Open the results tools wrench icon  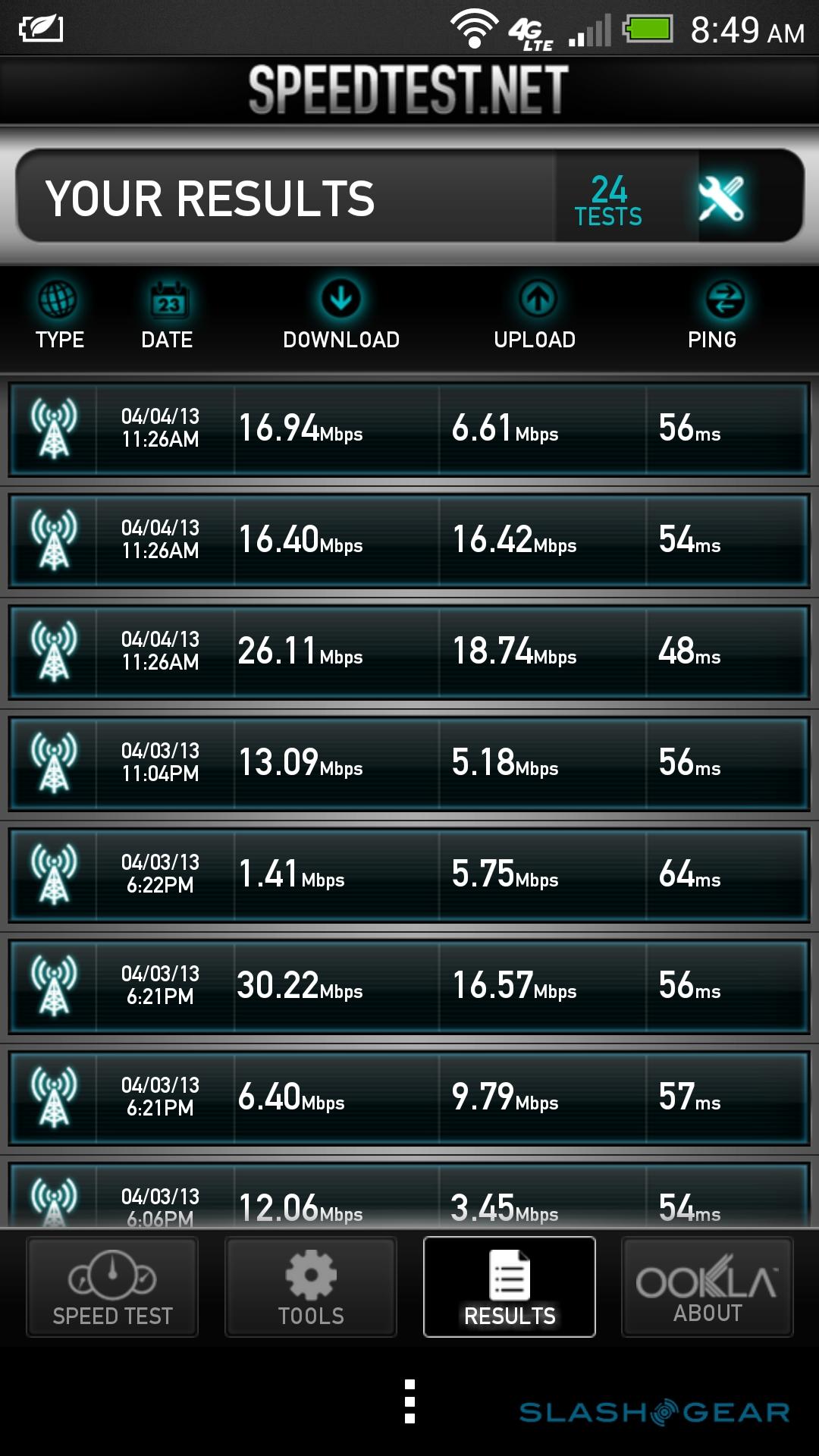tap(721, 197)
